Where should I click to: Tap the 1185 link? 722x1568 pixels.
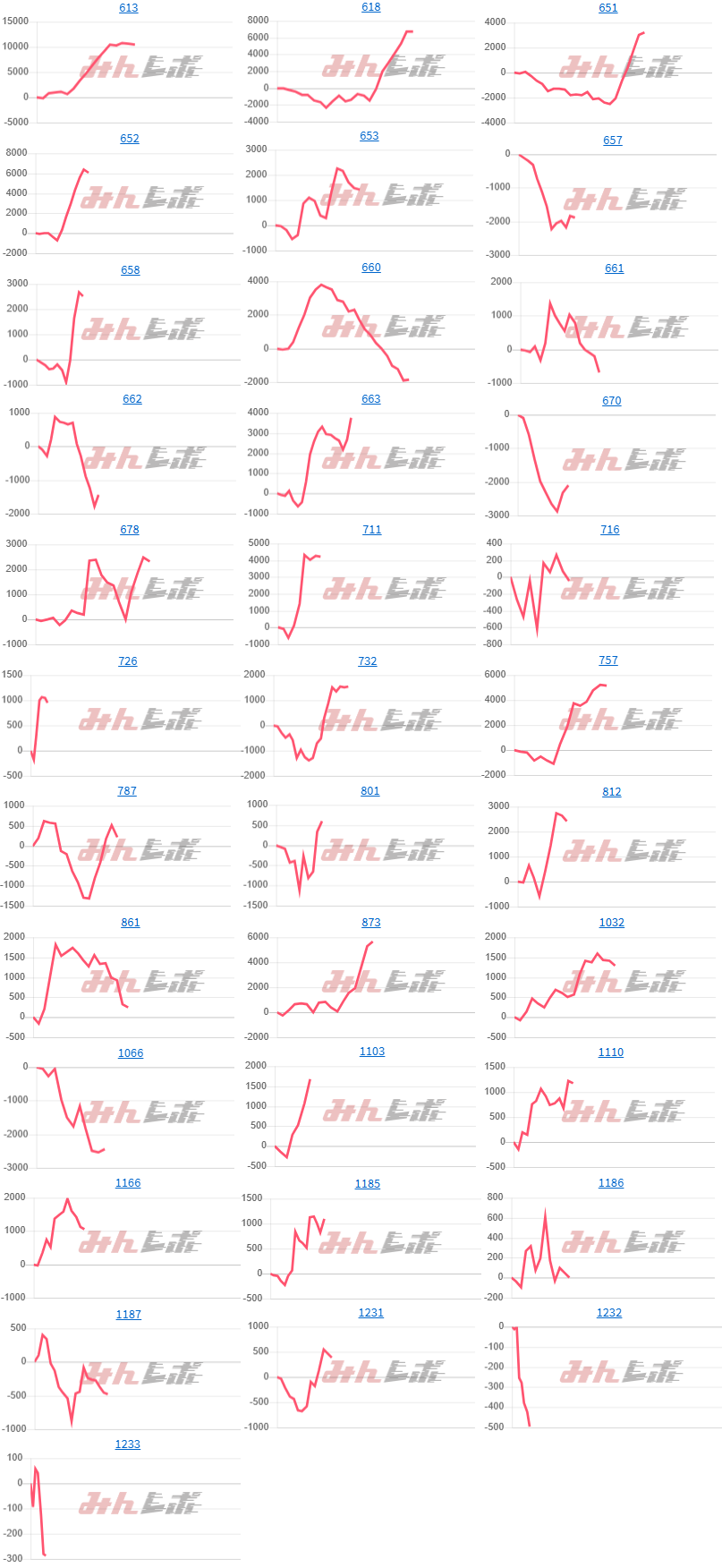368,1184
